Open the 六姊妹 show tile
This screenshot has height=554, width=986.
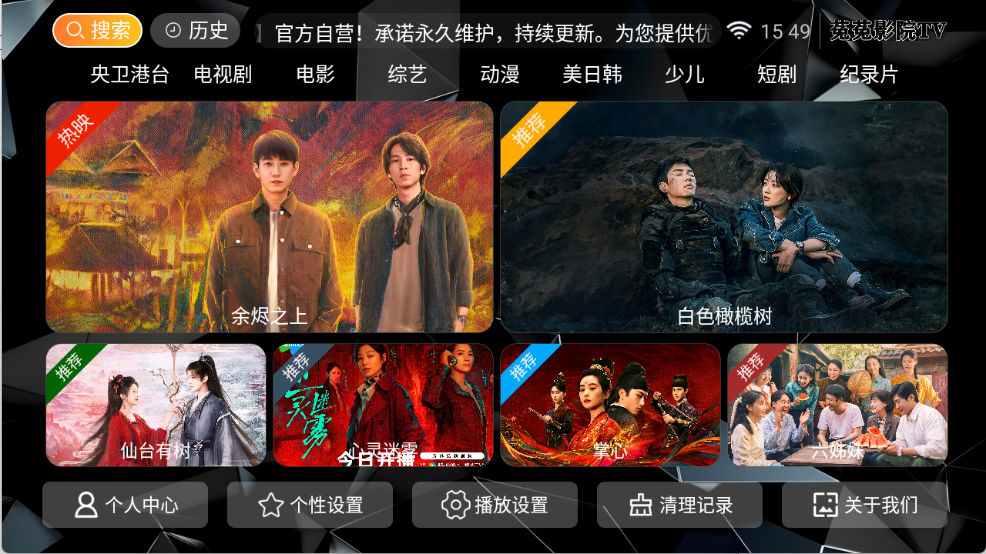pyautogui.click(x=837, y=405)
